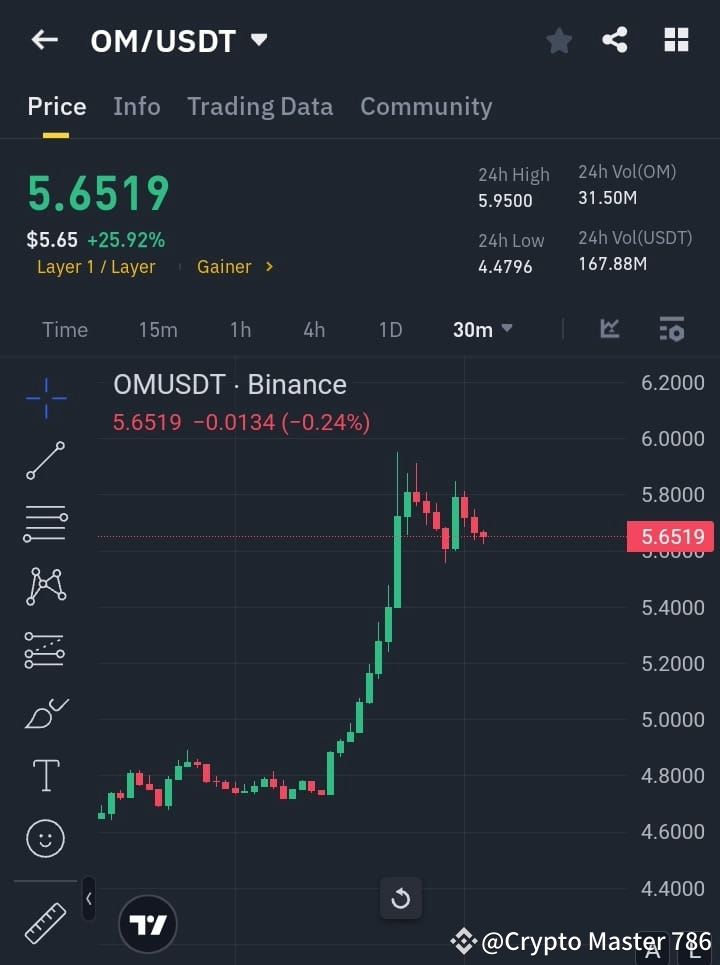720x965 pixels.
Task: Open the Community tab
Action: [426, 106]
